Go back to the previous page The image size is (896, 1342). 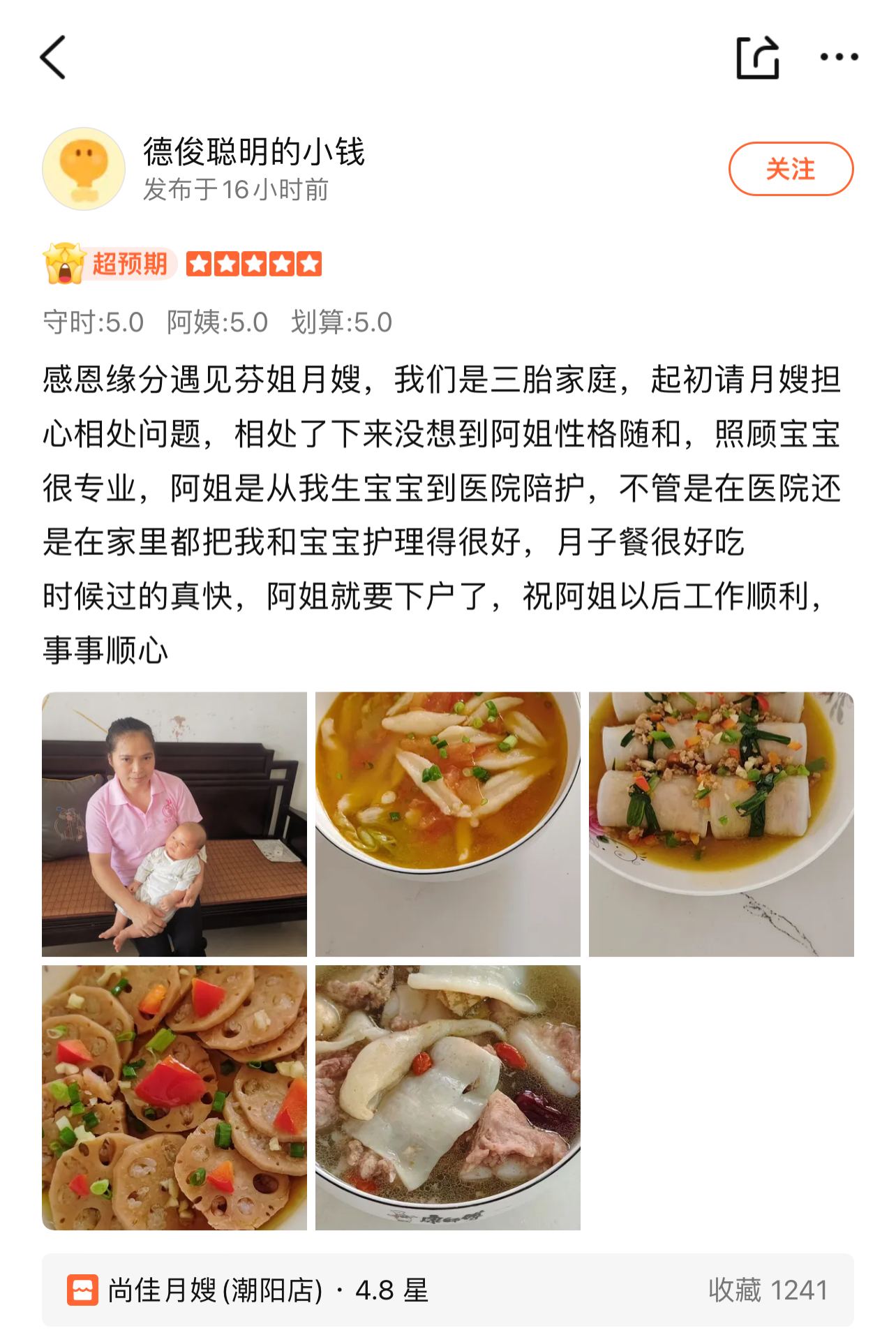point(53,57)
